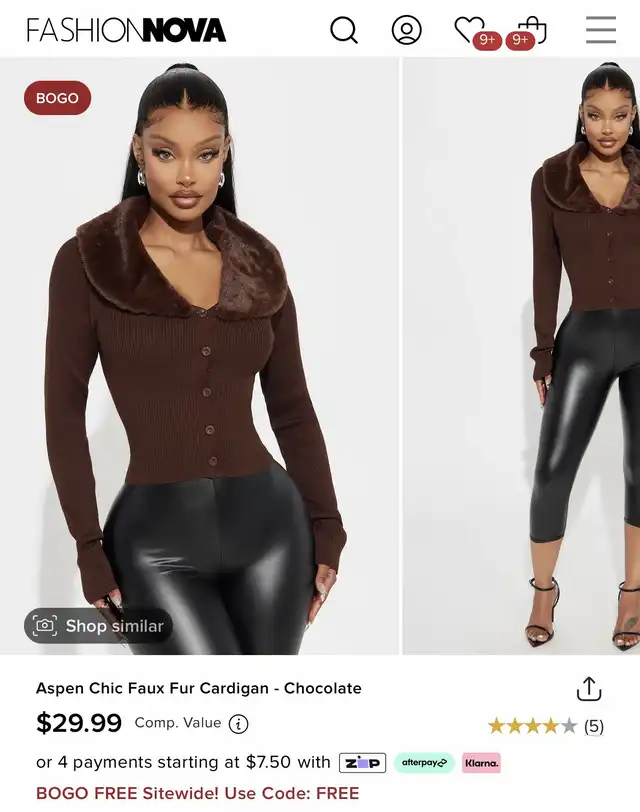Screen dimensions: 640x812
Task: Open the hamburger menu
Action: click(601, 30)
